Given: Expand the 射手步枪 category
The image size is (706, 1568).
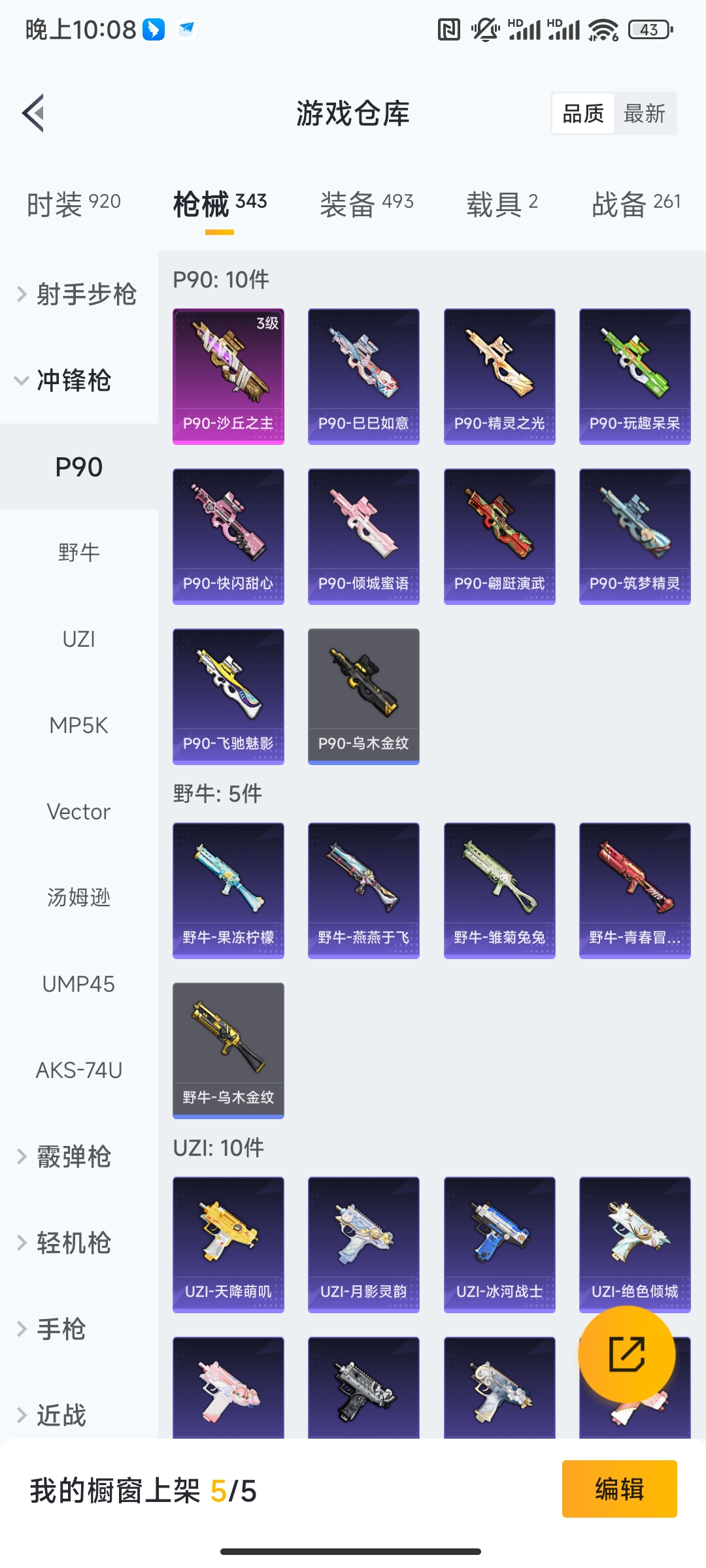Looking at the screenshot, I should [x=77, y=294].
